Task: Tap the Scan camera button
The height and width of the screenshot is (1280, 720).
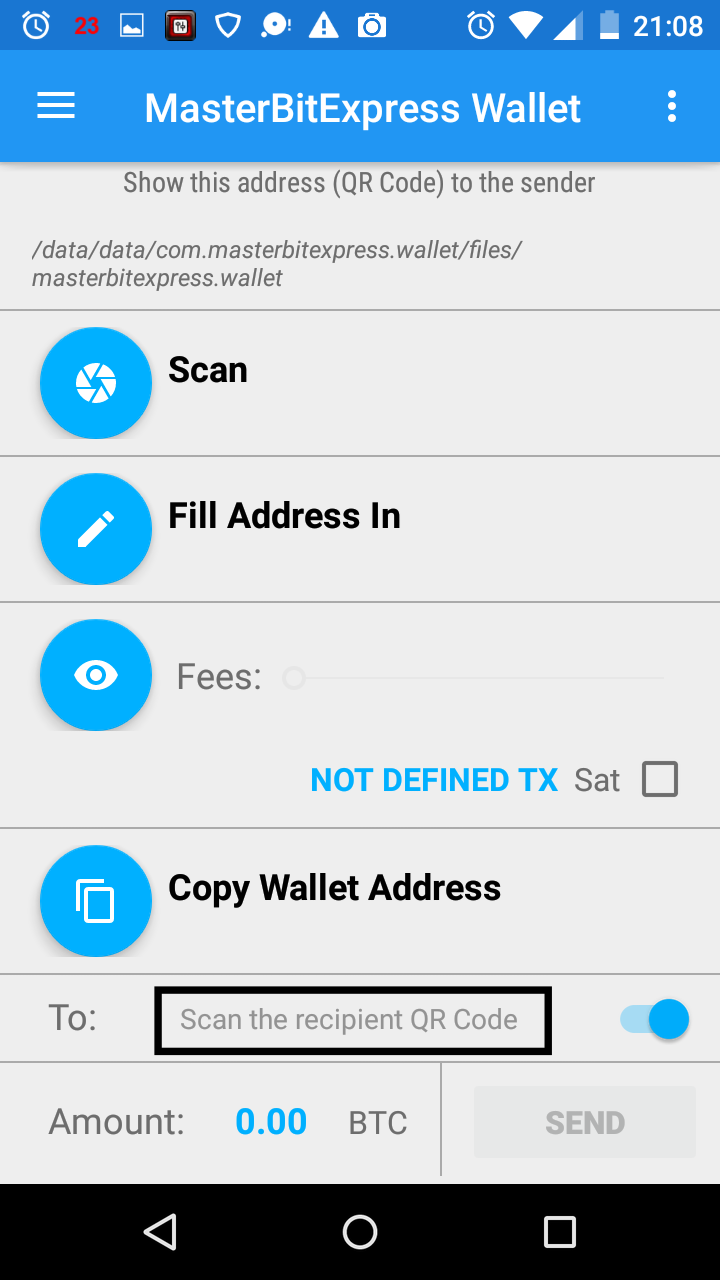Action: [96, 383]
